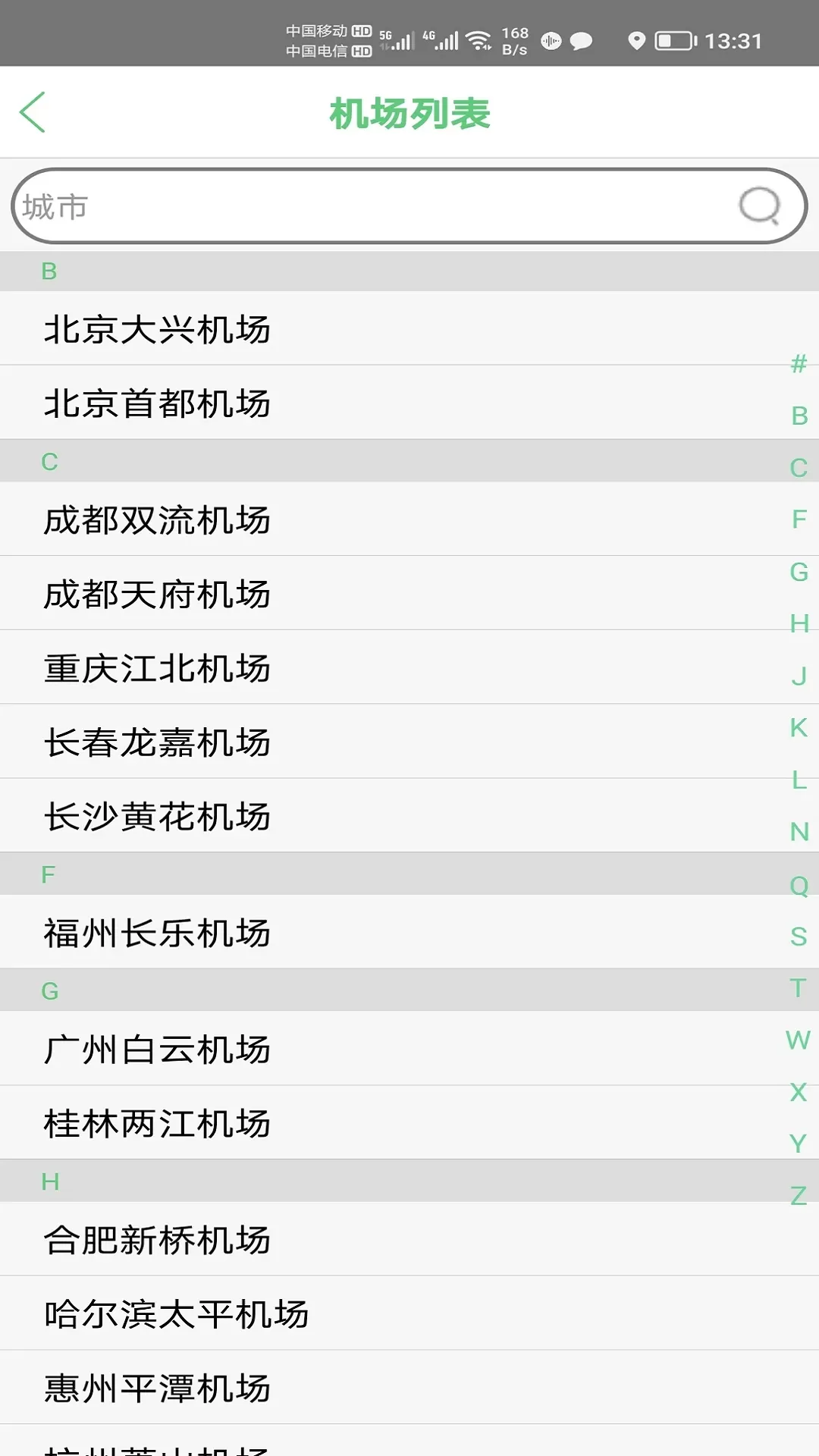Tap the magnifier search icon
This screenshot has width=819, height=1456.
pyautogui.click(x=759, y=206)
